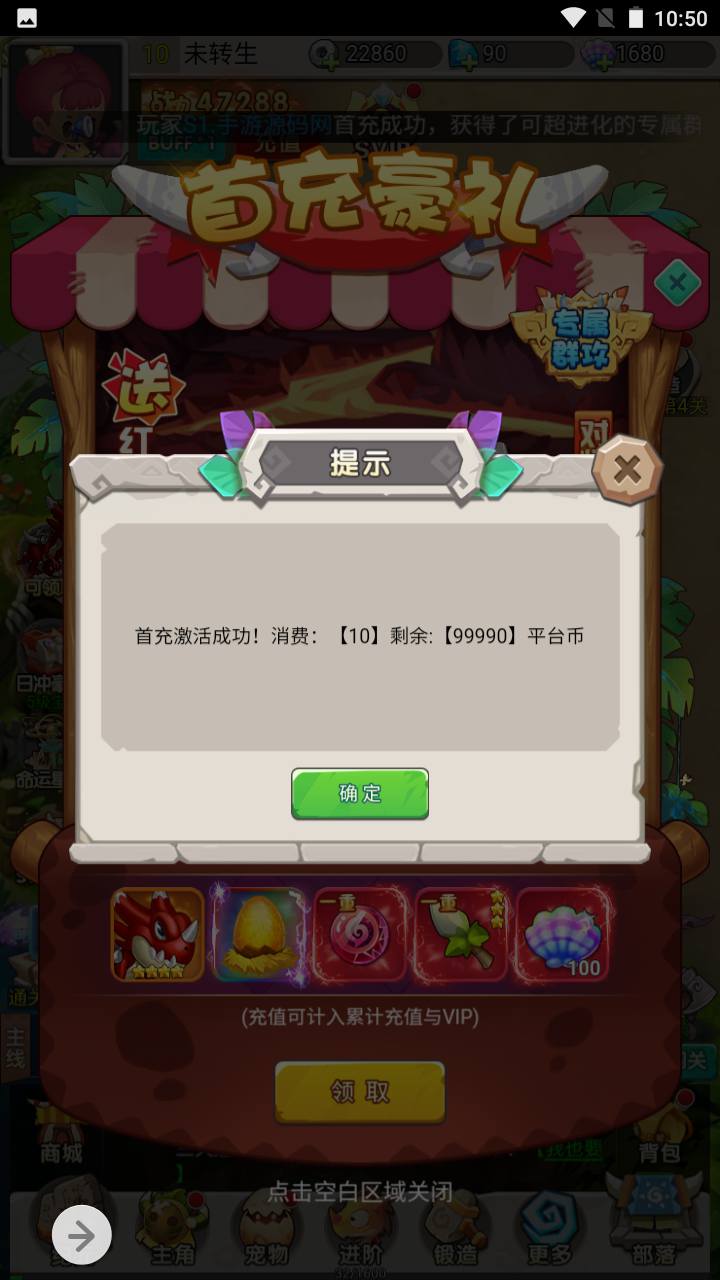The width and height of the screenshot is (720, 1280).
Task: Confirm the prompt with the 确定 button
Action: (x=360, y=794)
